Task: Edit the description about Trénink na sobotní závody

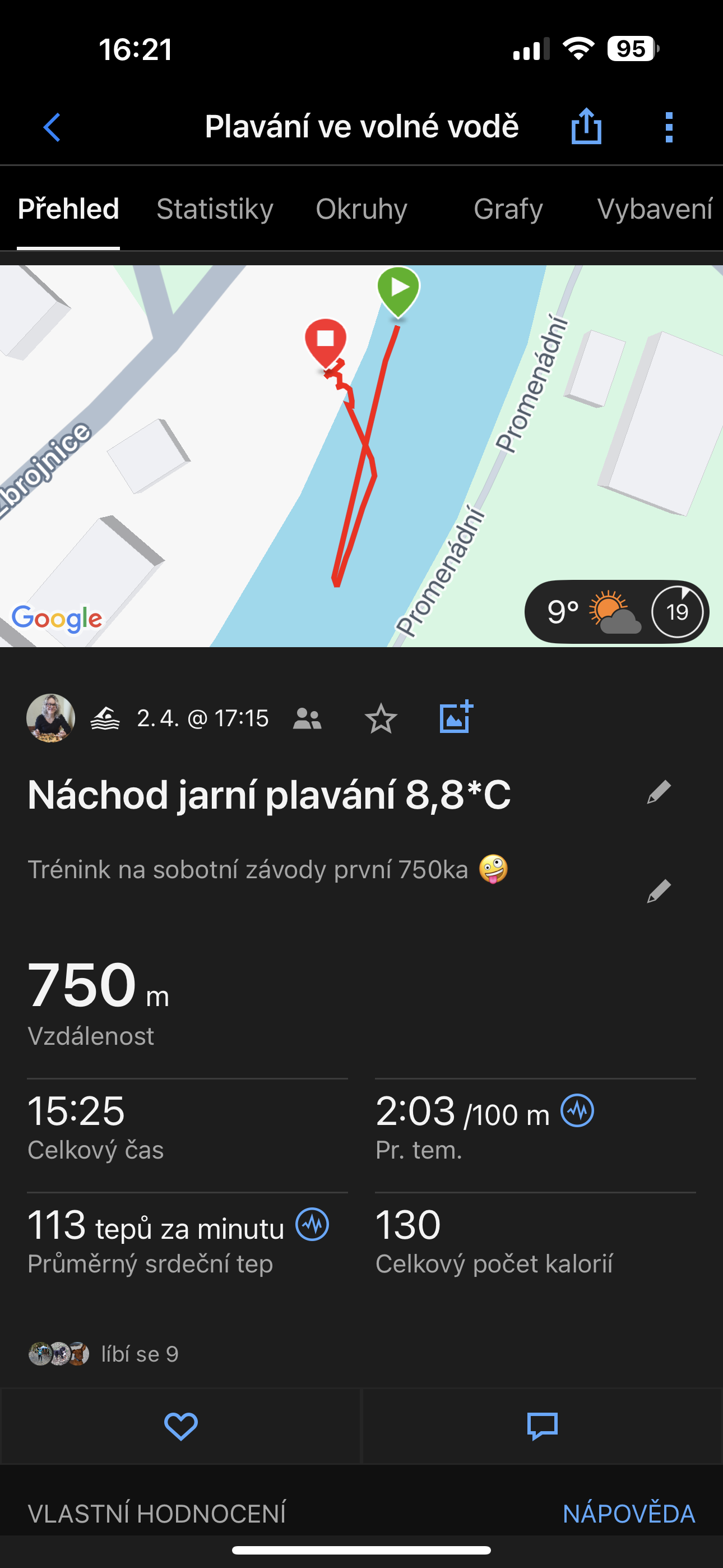Action: [x=659, y=891]
